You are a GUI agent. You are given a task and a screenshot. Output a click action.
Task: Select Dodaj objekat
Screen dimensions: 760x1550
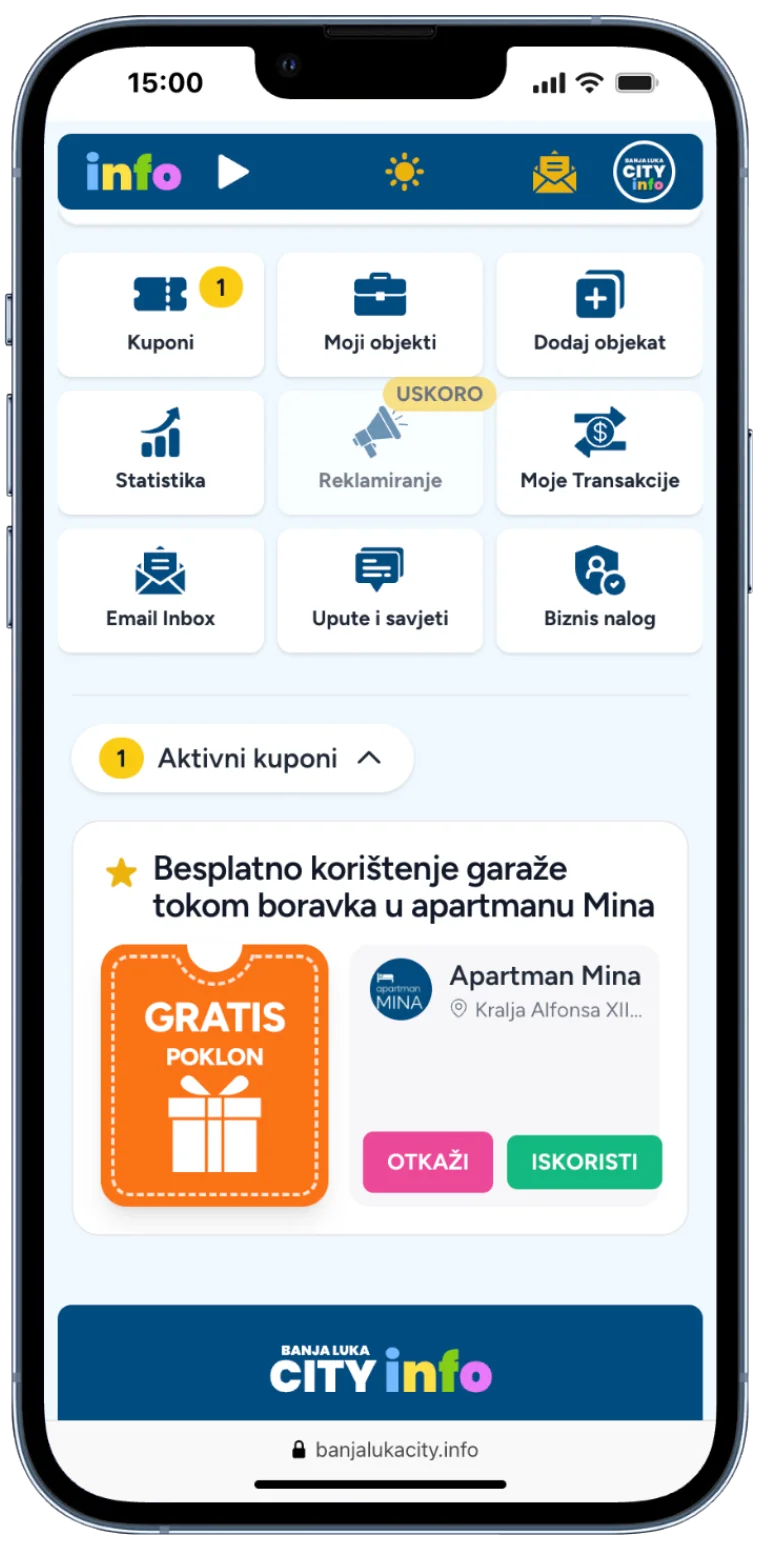(x=600, y=315)
